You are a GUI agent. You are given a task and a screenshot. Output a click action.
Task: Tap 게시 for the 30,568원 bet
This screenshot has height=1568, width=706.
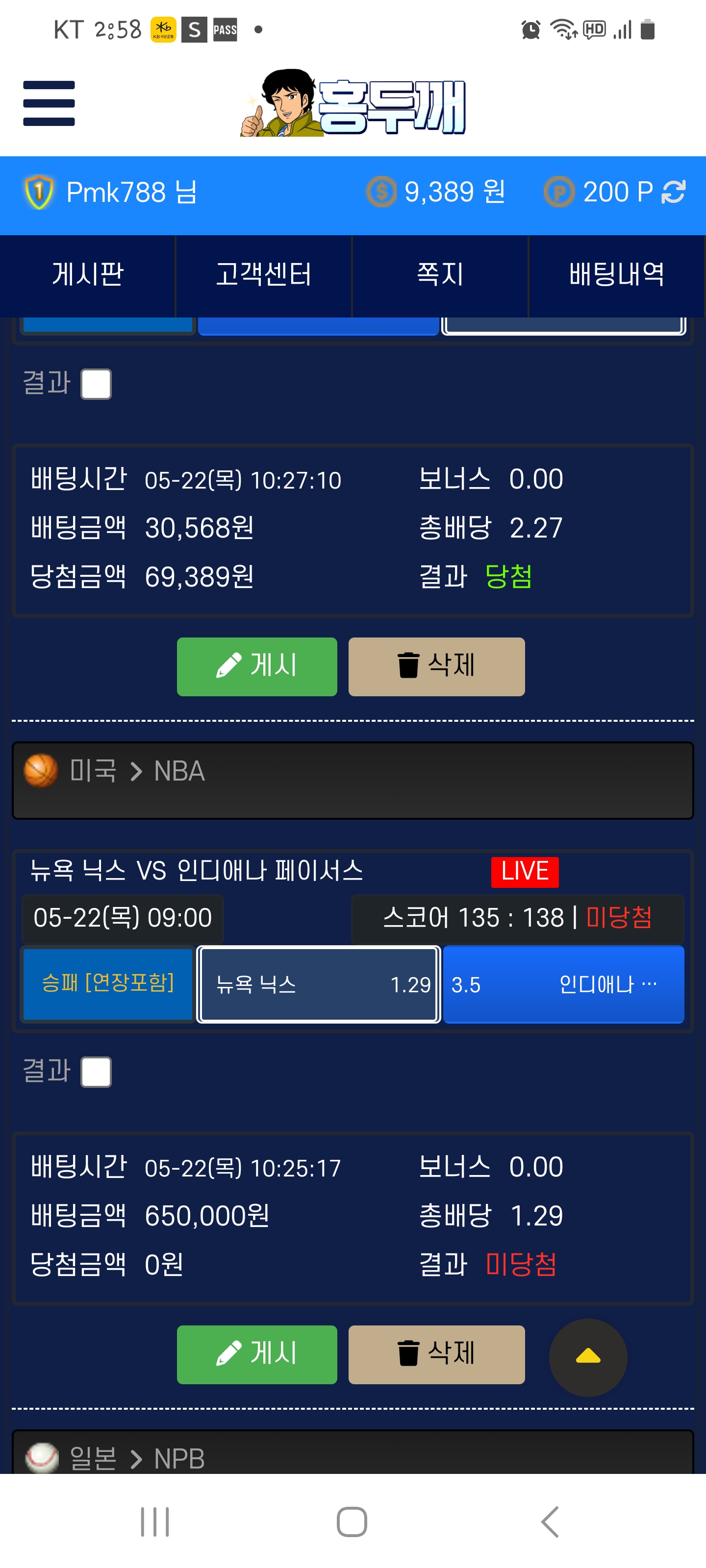256,666
